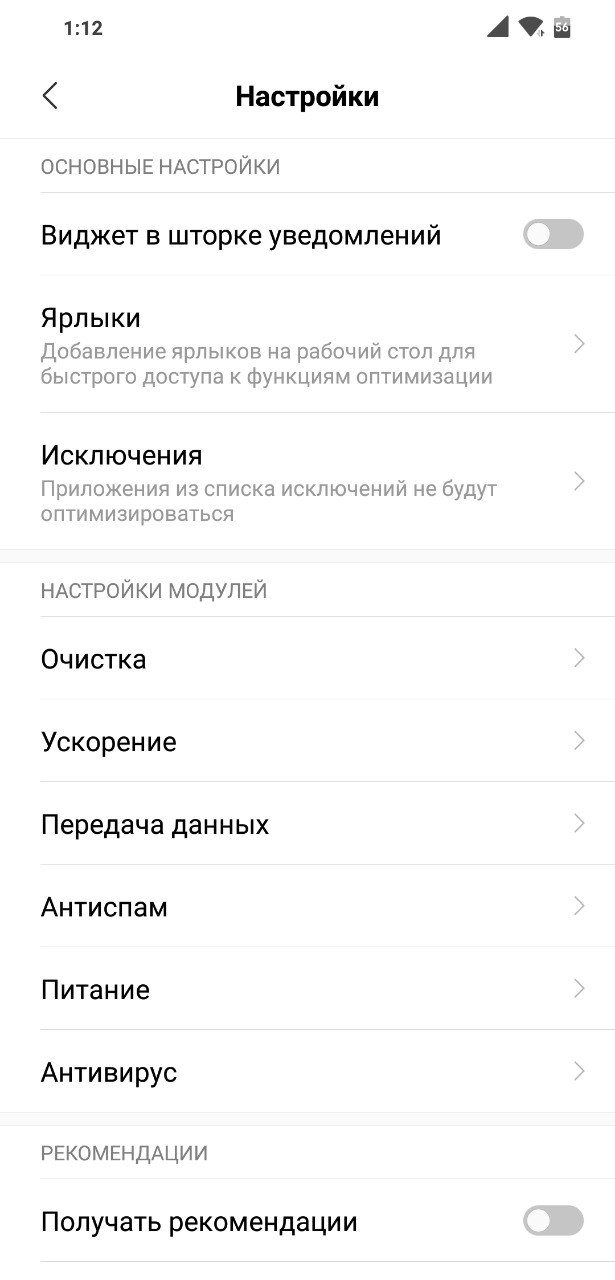Toggle Получать рекомендации on

tap(553, 1221)
